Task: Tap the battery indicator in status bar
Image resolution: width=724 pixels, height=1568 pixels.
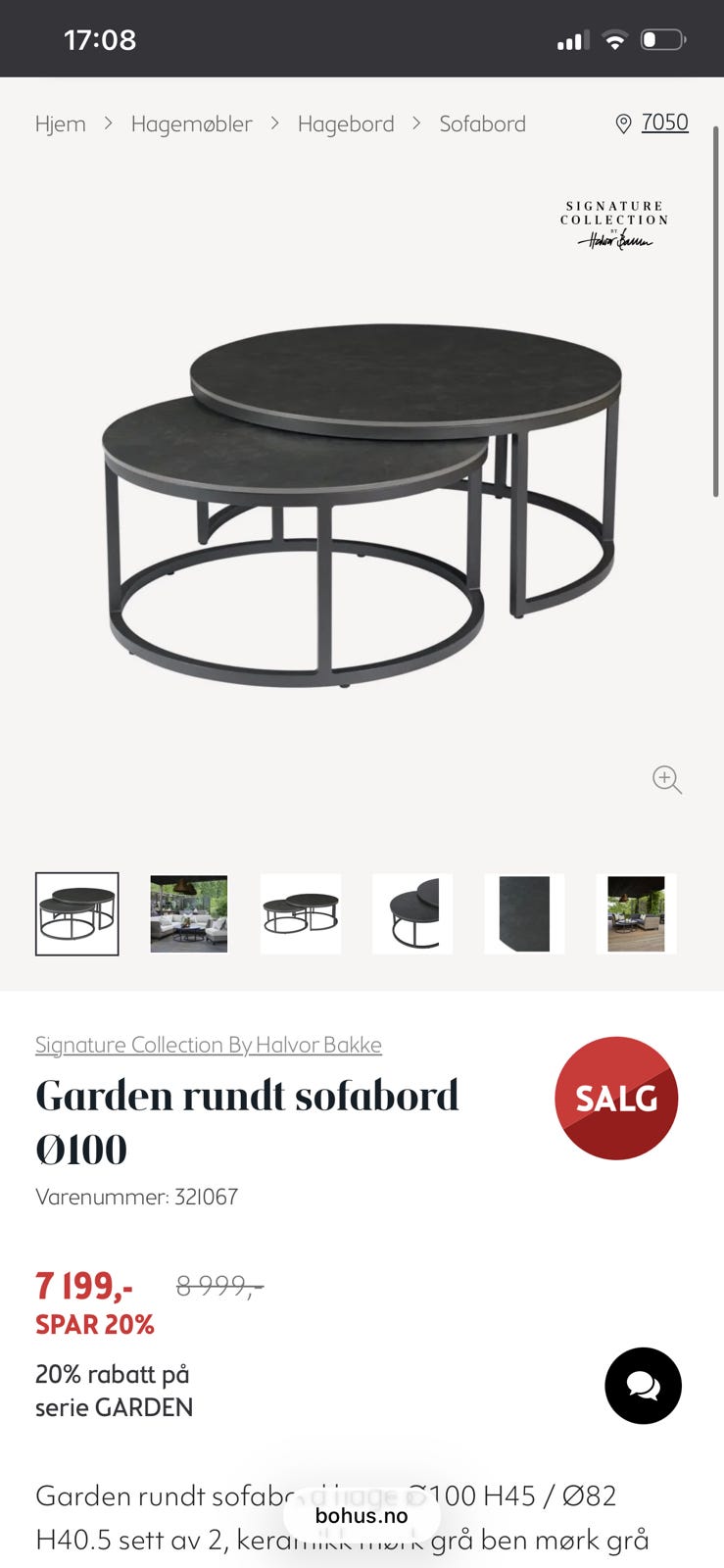Action: pyautogui.click(x=662, y=39)
